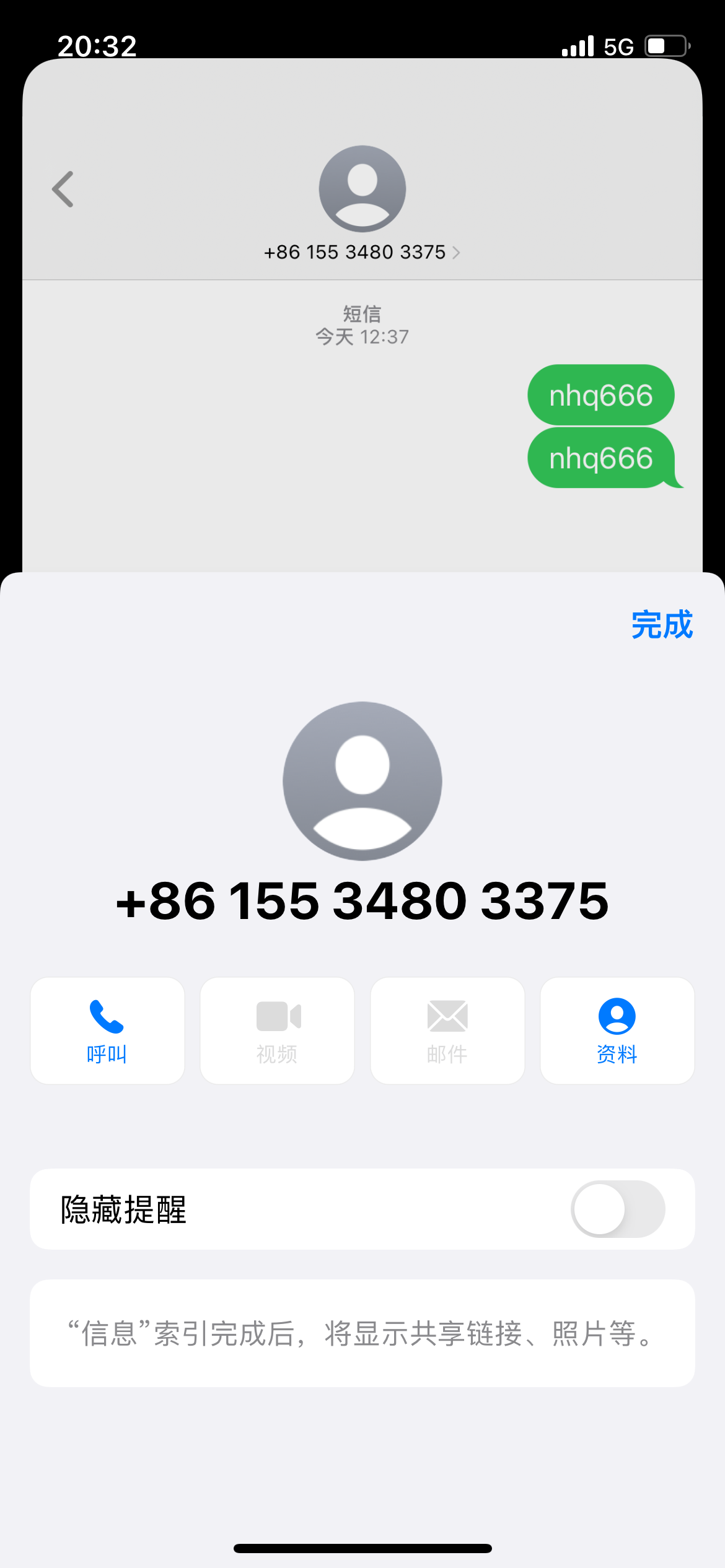Viewport: 725px width, 1568px height.
Task: Open the 资料 contact info
Action: [617, 1030]
